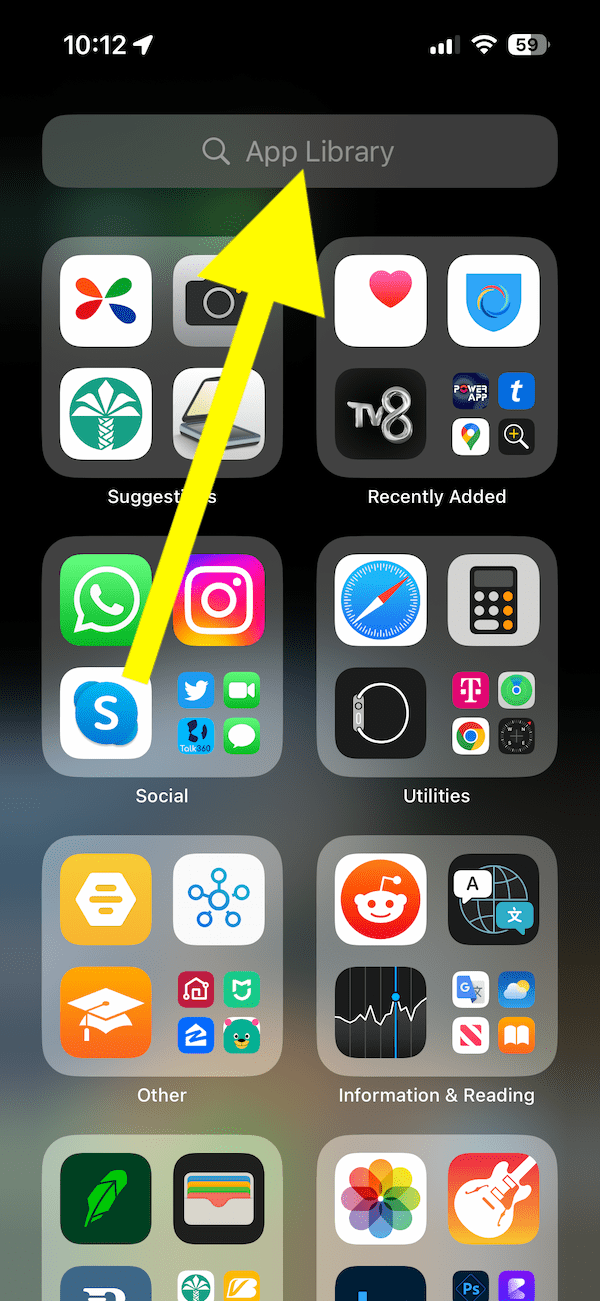Expand the Recently Added small icons cluster
This screenshot has width=600, height=1301.
[493, 414]
